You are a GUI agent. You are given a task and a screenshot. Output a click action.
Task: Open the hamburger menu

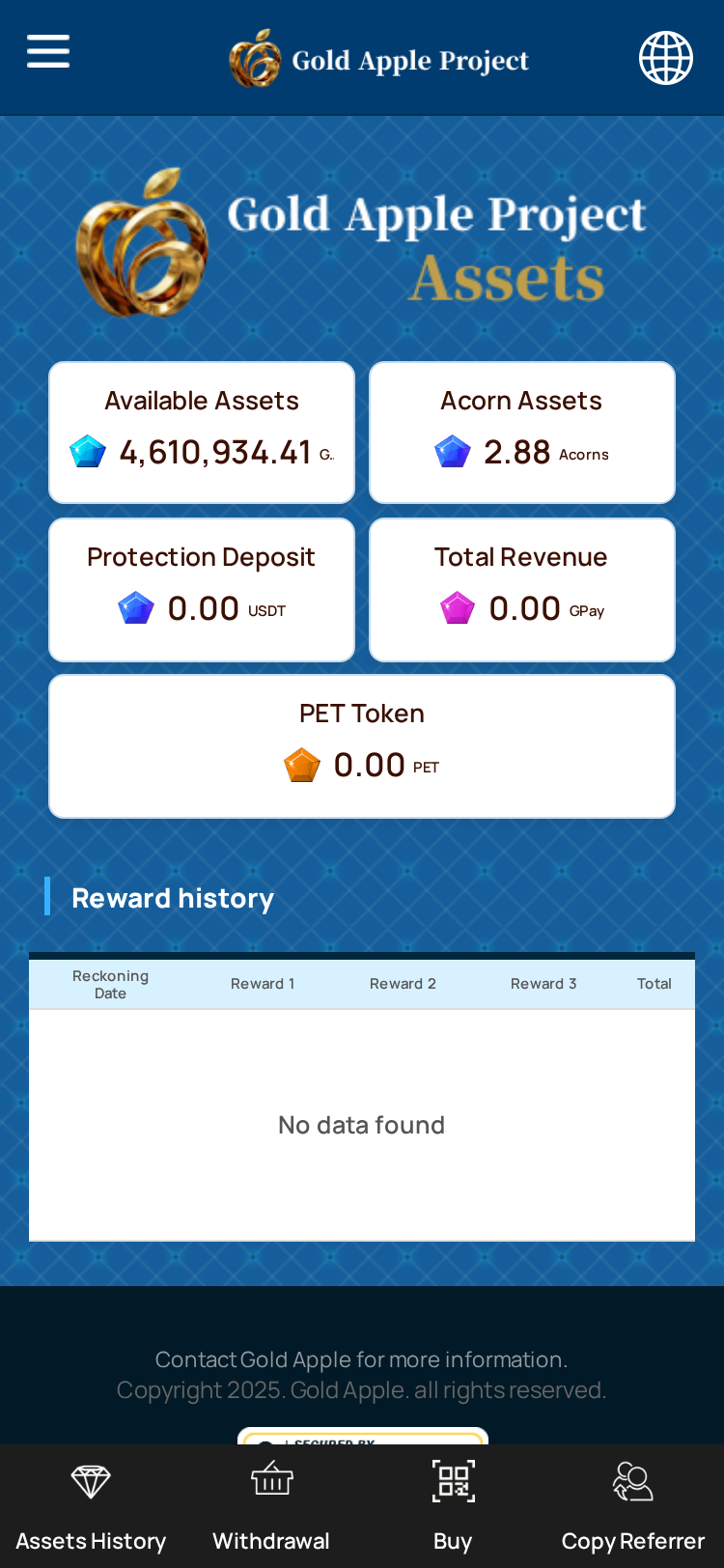coord(48,51)
